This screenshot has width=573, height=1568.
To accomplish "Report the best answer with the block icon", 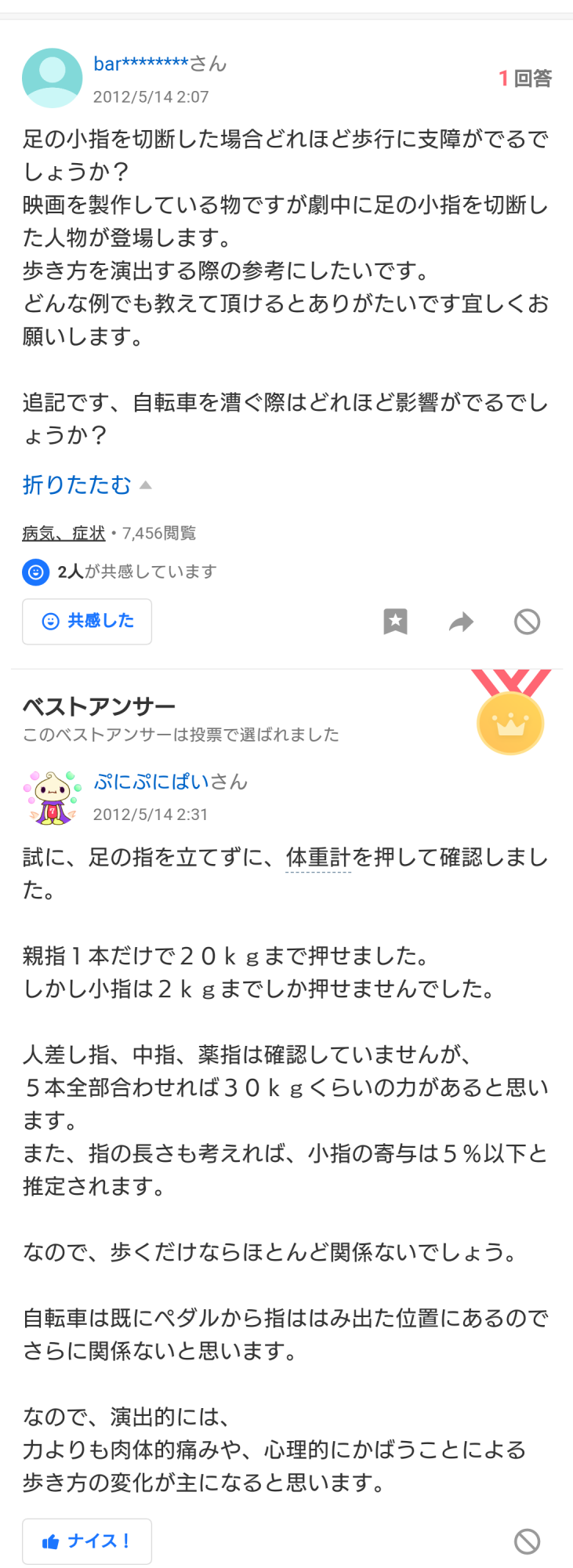I will [527, 1541].
